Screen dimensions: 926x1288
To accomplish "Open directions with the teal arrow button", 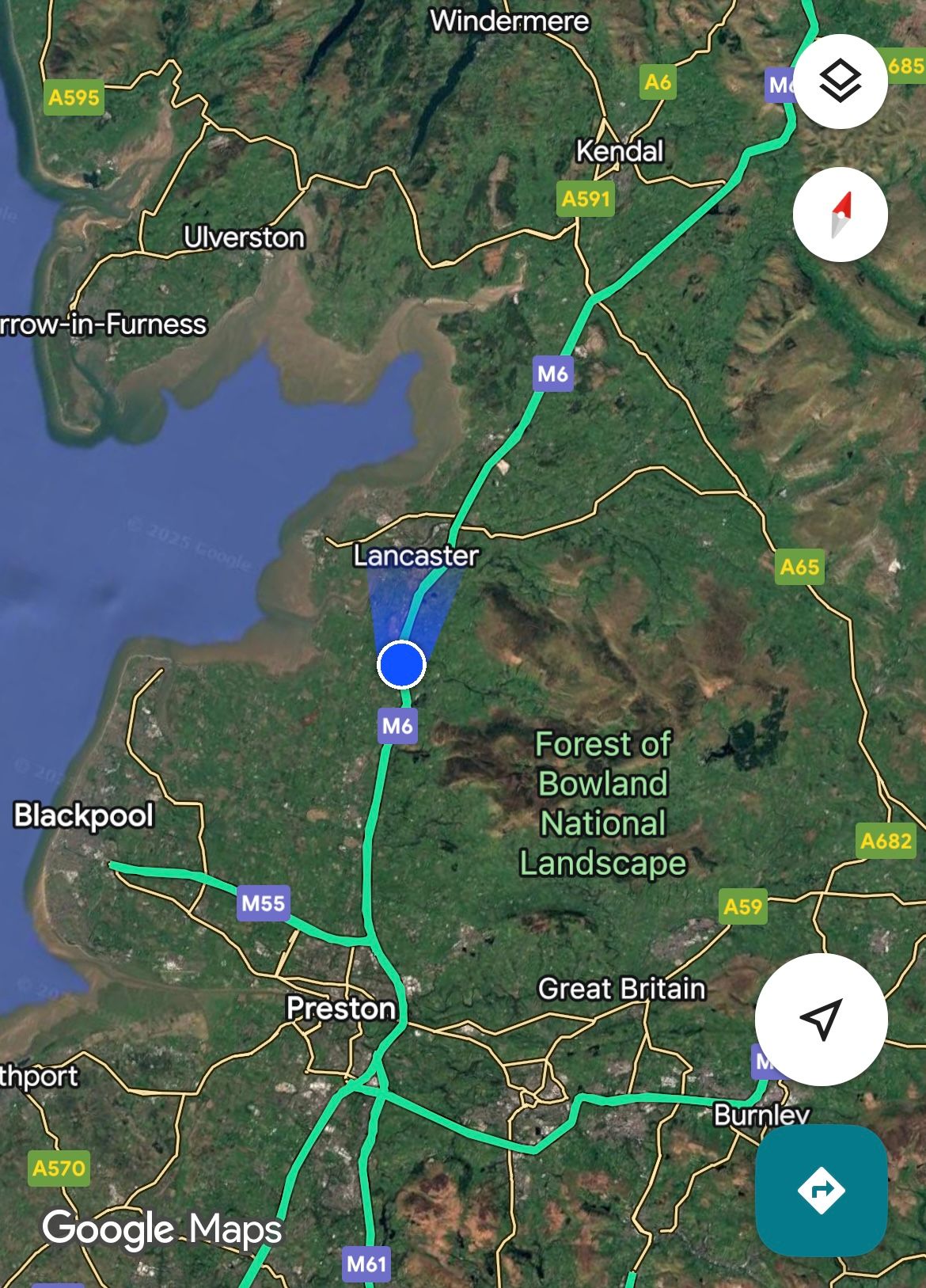I will [821, 1190].
